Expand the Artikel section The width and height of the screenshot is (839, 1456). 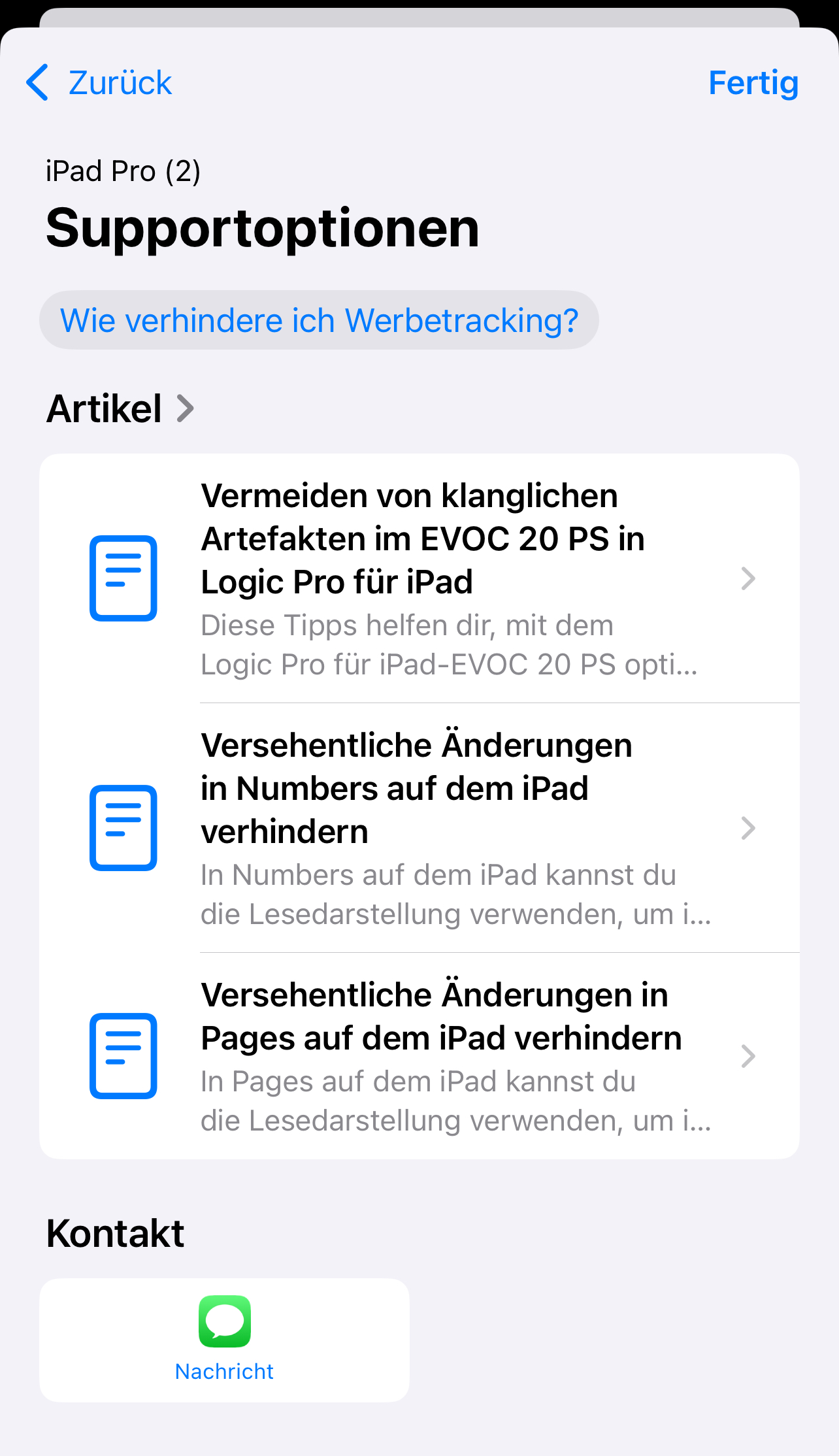pos(120,408)
